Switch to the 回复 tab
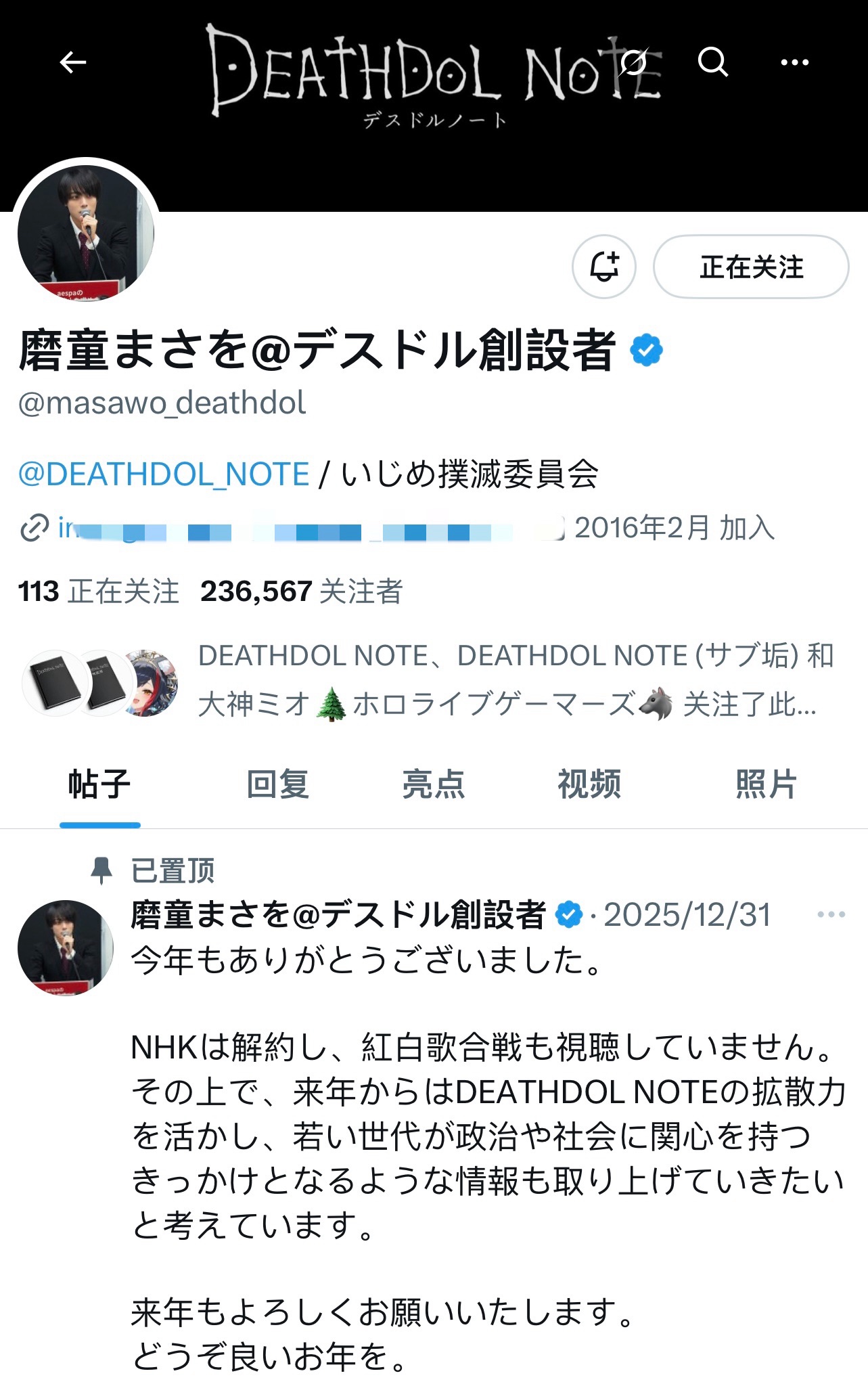The image size is (868, 1384). click(x=277, y=785)
